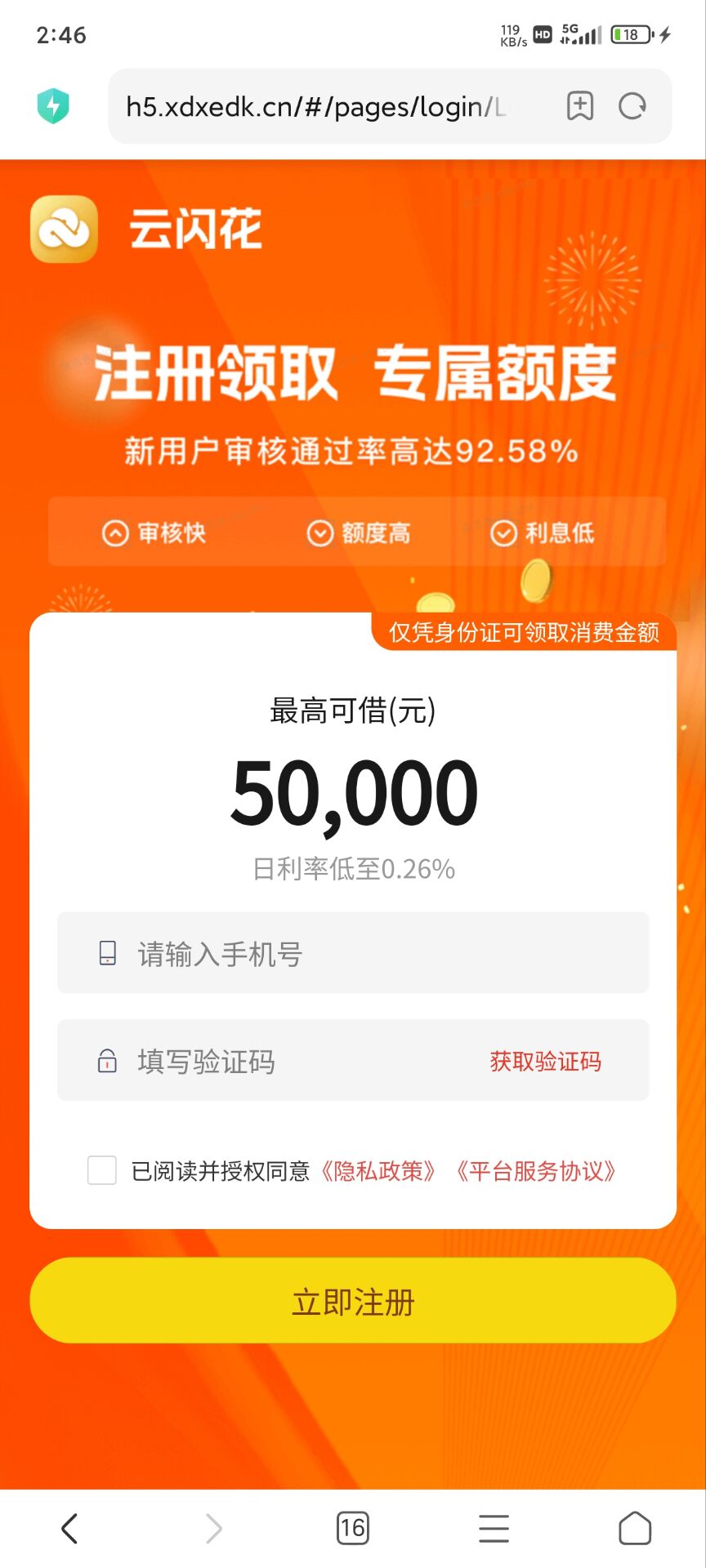Open the browser menu

click(494, 1528)
